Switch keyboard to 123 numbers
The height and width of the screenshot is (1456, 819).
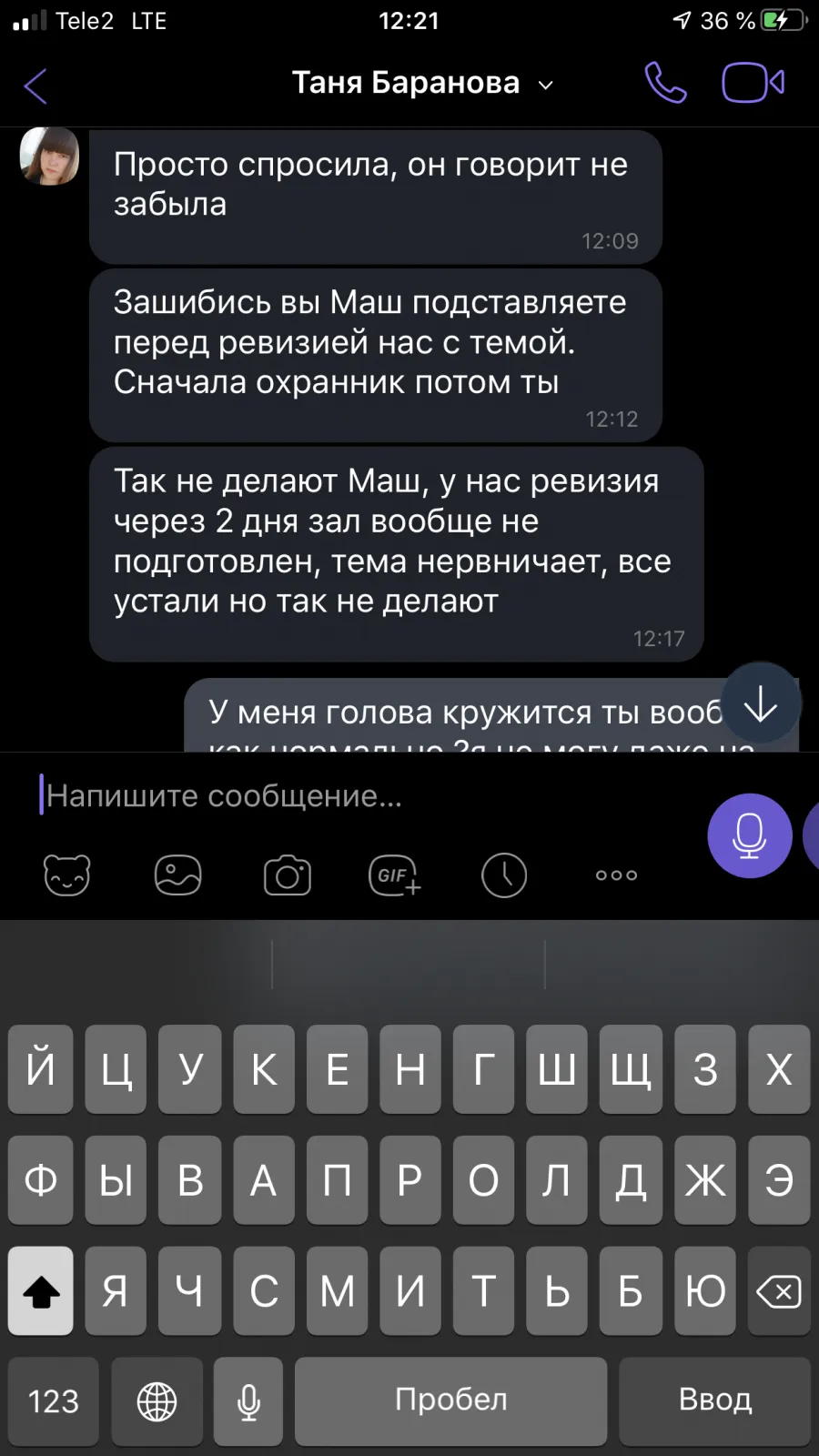tap(54, 1400)
